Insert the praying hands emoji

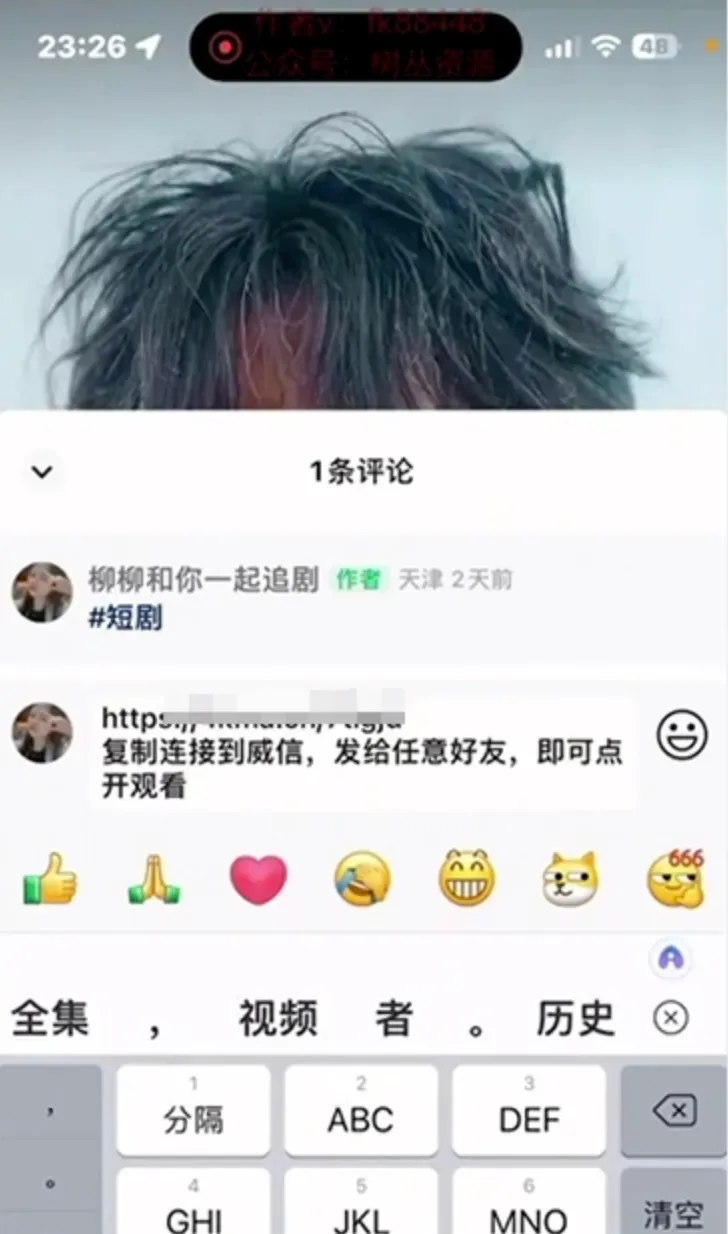(x=154, y=880)
